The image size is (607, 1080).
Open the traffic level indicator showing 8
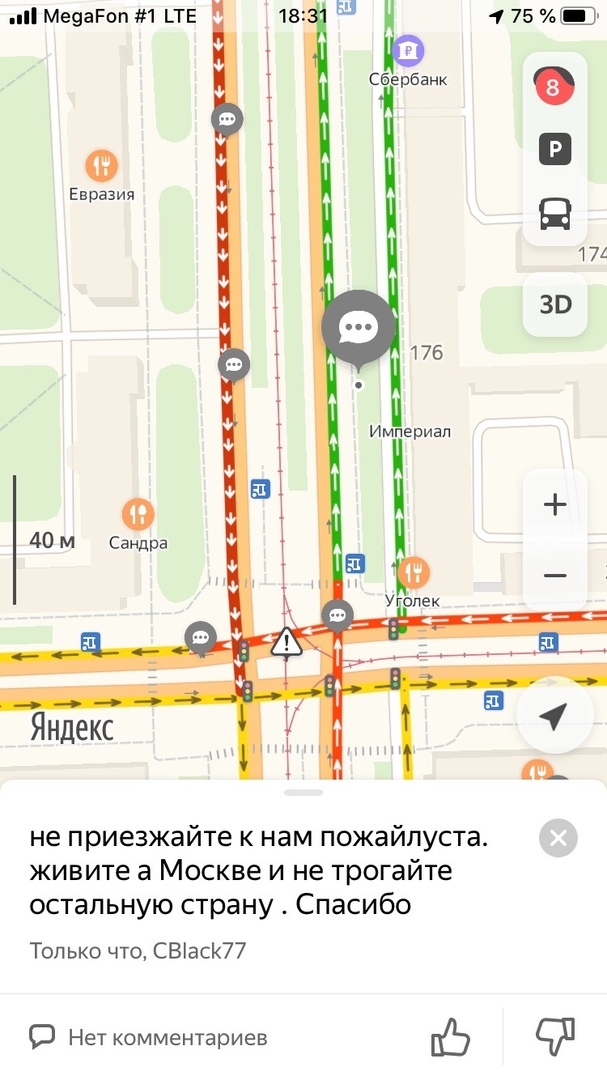pos(554,88)
